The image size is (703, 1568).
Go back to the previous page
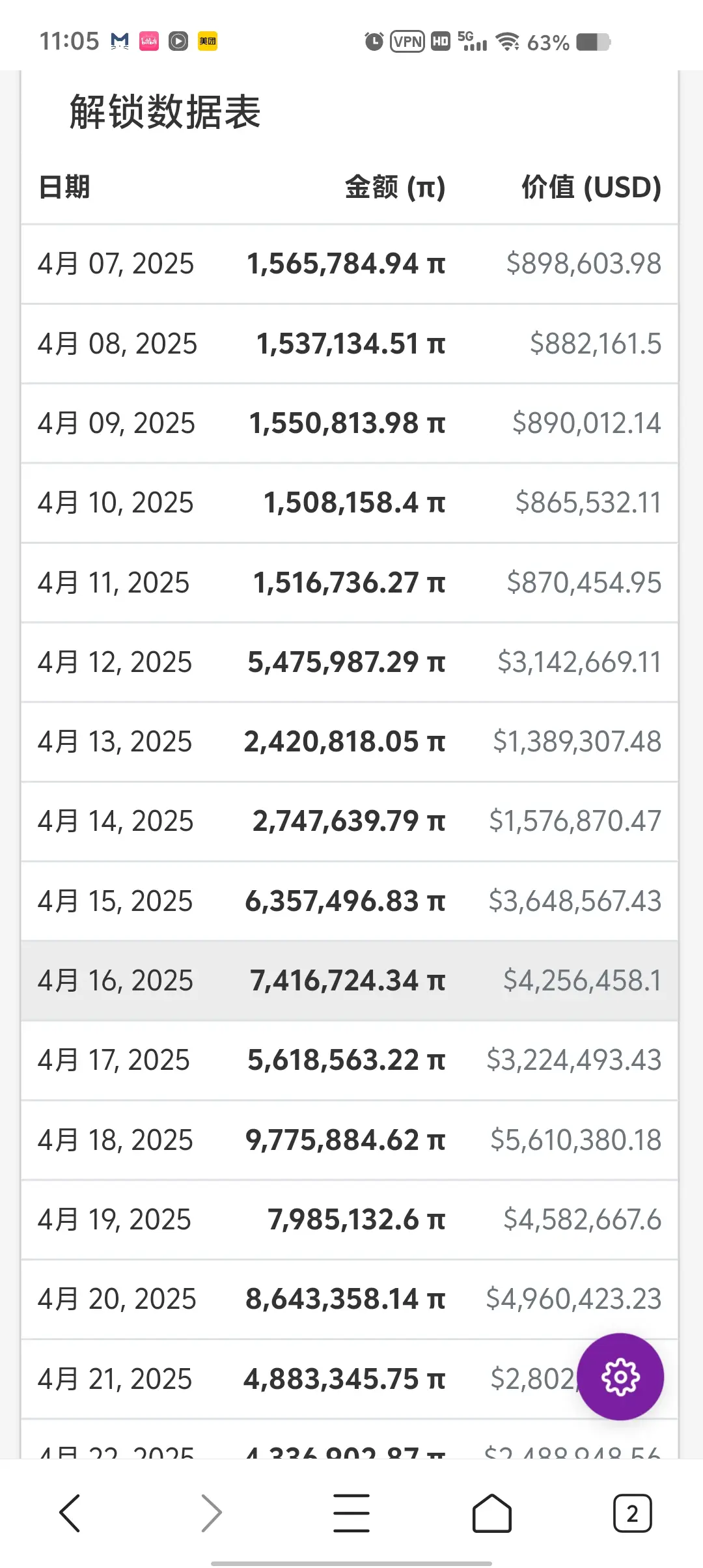point(70,1513)
